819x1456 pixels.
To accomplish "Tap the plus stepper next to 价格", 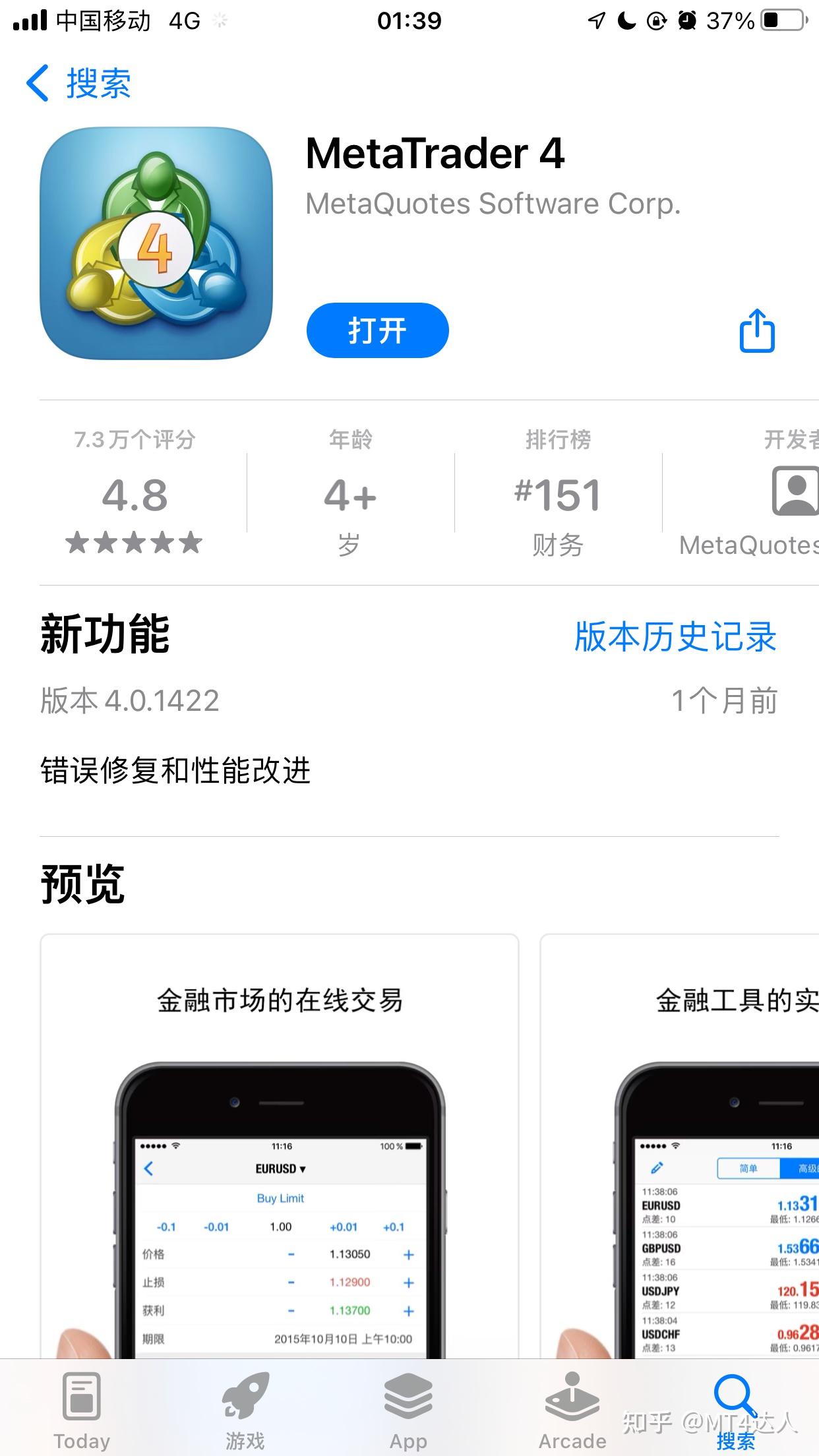I will 407,1255.
